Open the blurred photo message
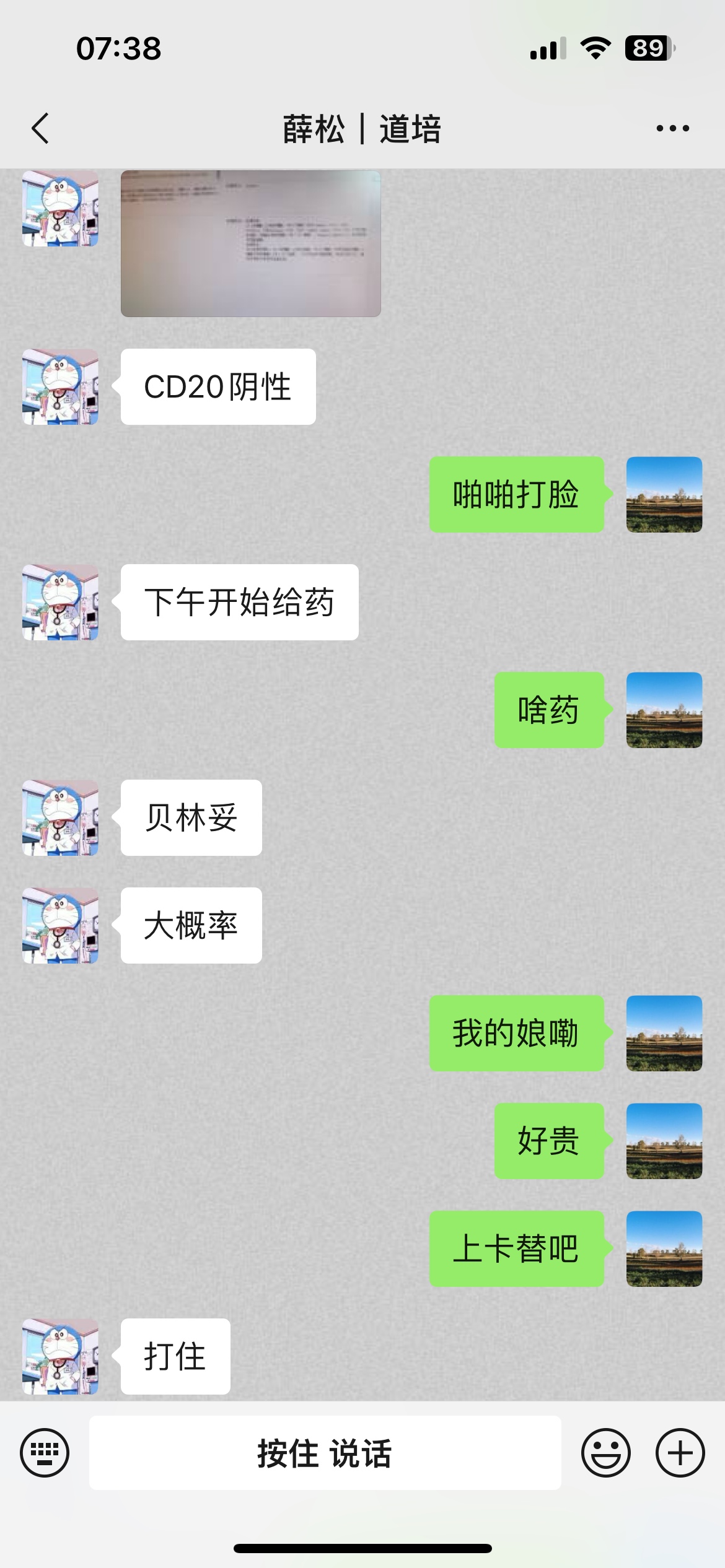Screen dimensions: 725x1568 tap(250, 243)
